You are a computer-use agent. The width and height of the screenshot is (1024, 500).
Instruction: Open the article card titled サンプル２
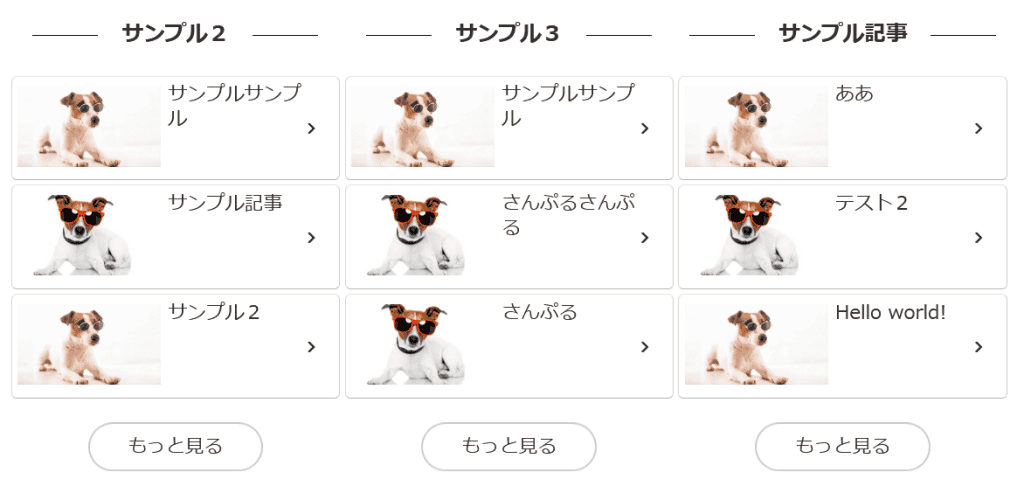(x=175, y=346)
